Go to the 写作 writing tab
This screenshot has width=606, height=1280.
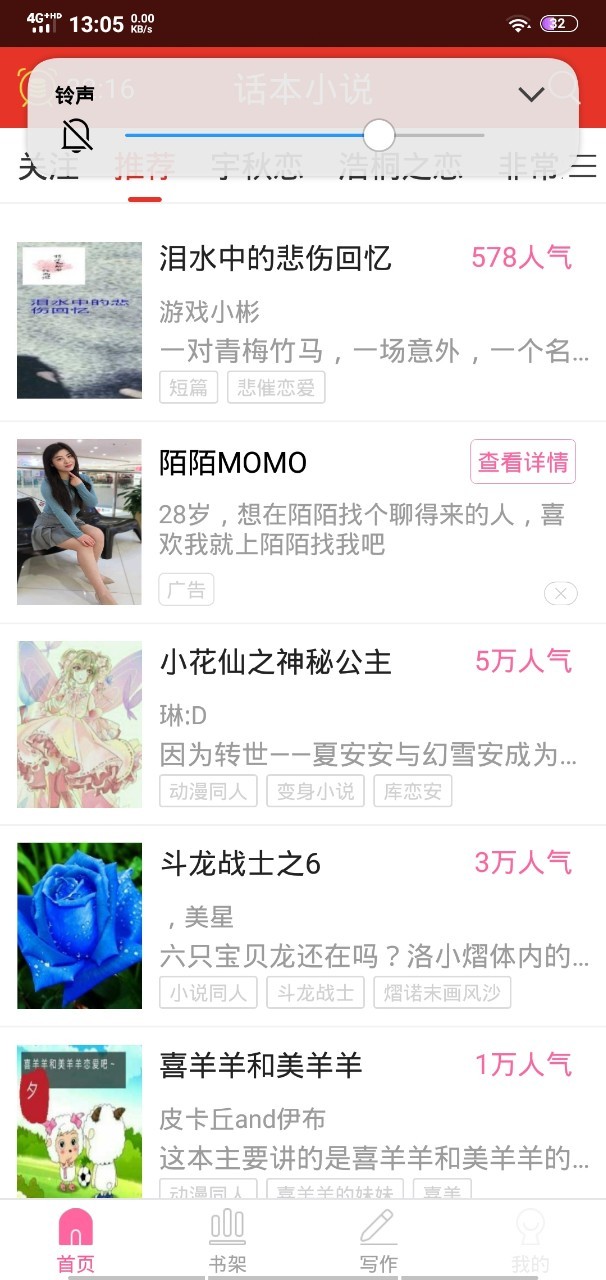[378, 1240]
